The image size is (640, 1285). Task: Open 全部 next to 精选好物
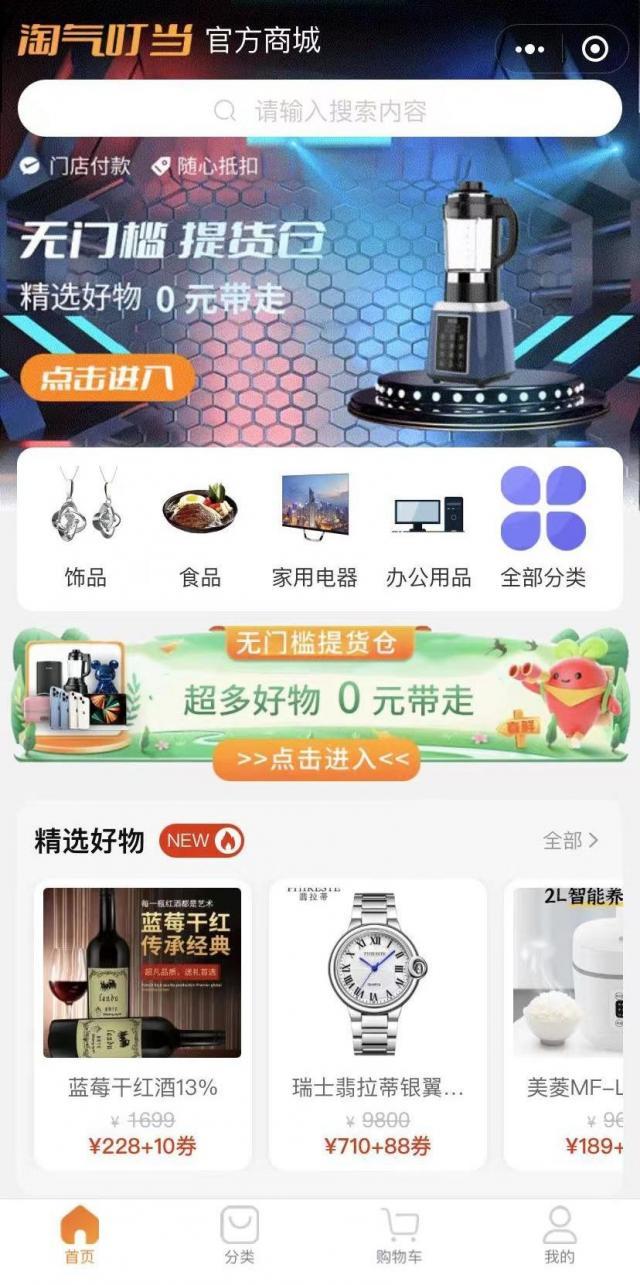(570, 841)
